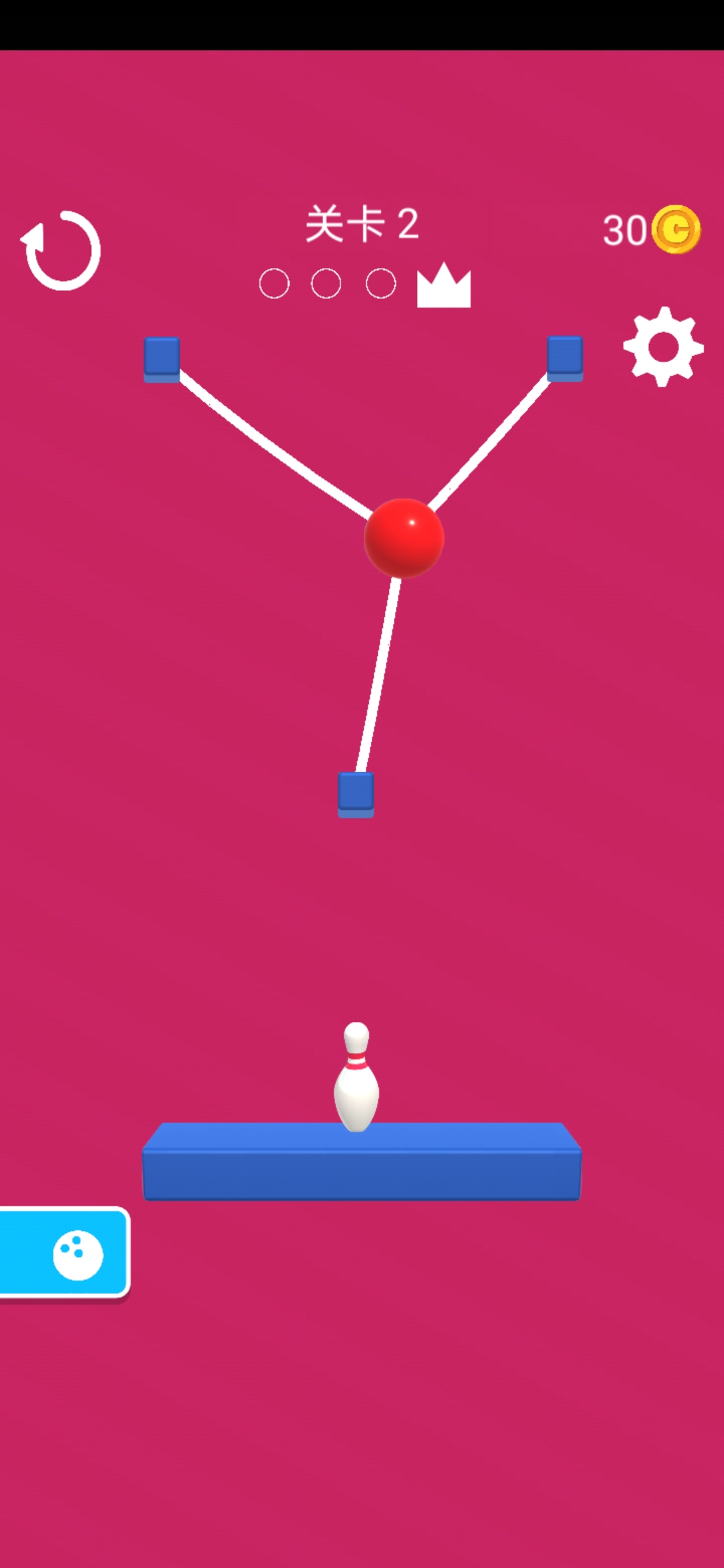Open the settings gear
The image size is (724, 1568).
(663, 346)
